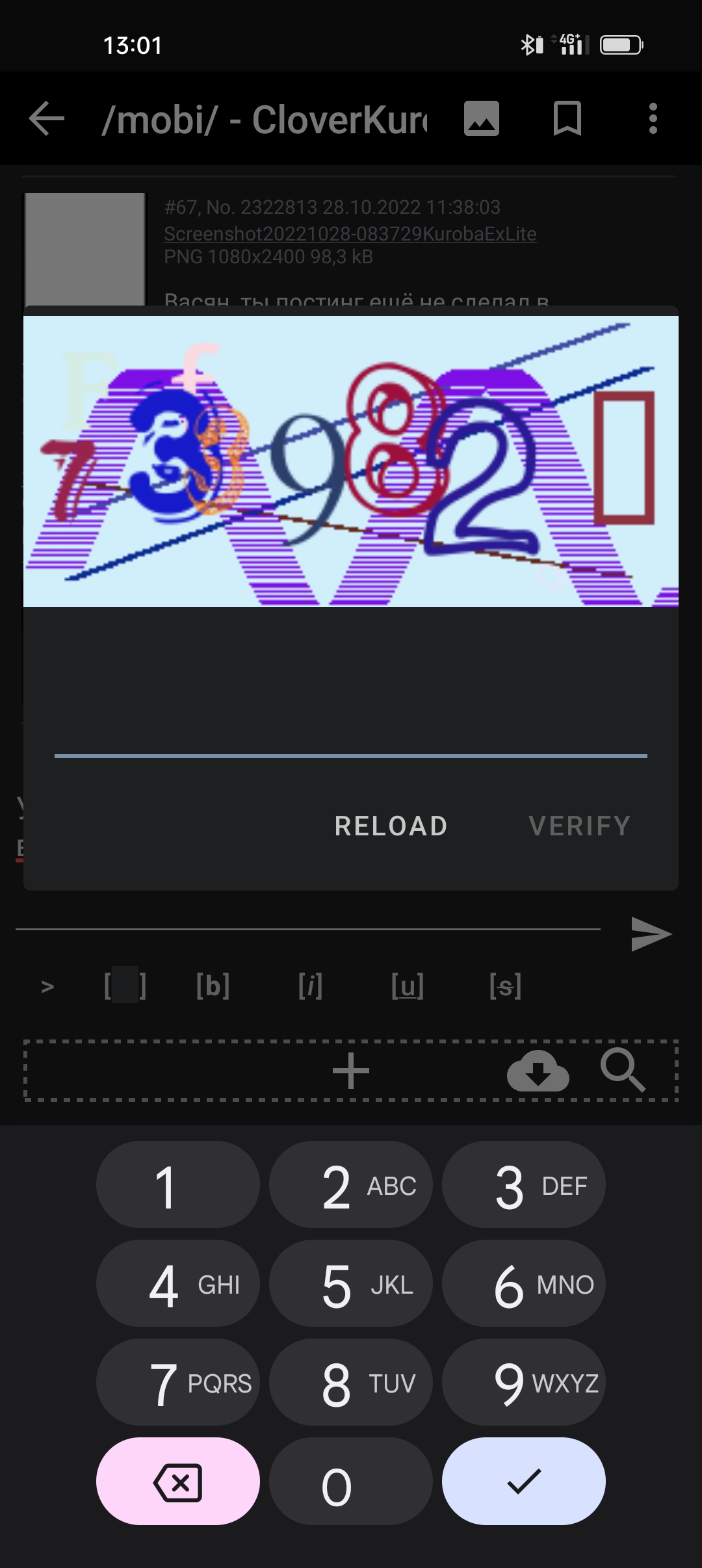Image resolution: width=702 pixels, height=1568 pixels.
Task: Bookmark this thread
Action: (x=567, y=118)
